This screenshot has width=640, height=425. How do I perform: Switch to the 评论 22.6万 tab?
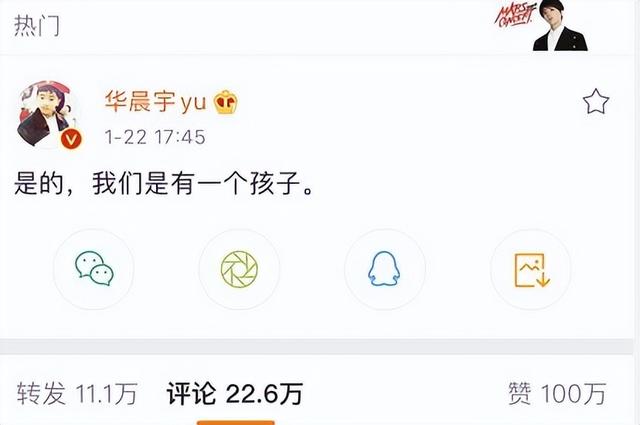234,393
